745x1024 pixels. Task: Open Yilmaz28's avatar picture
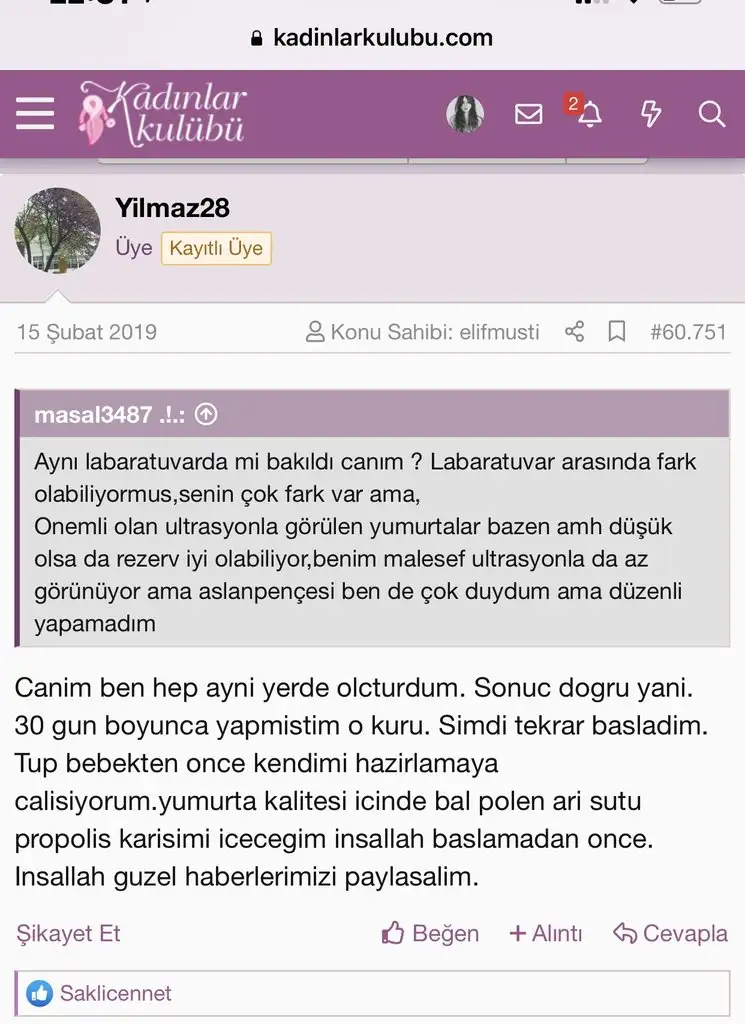(58, 230)
